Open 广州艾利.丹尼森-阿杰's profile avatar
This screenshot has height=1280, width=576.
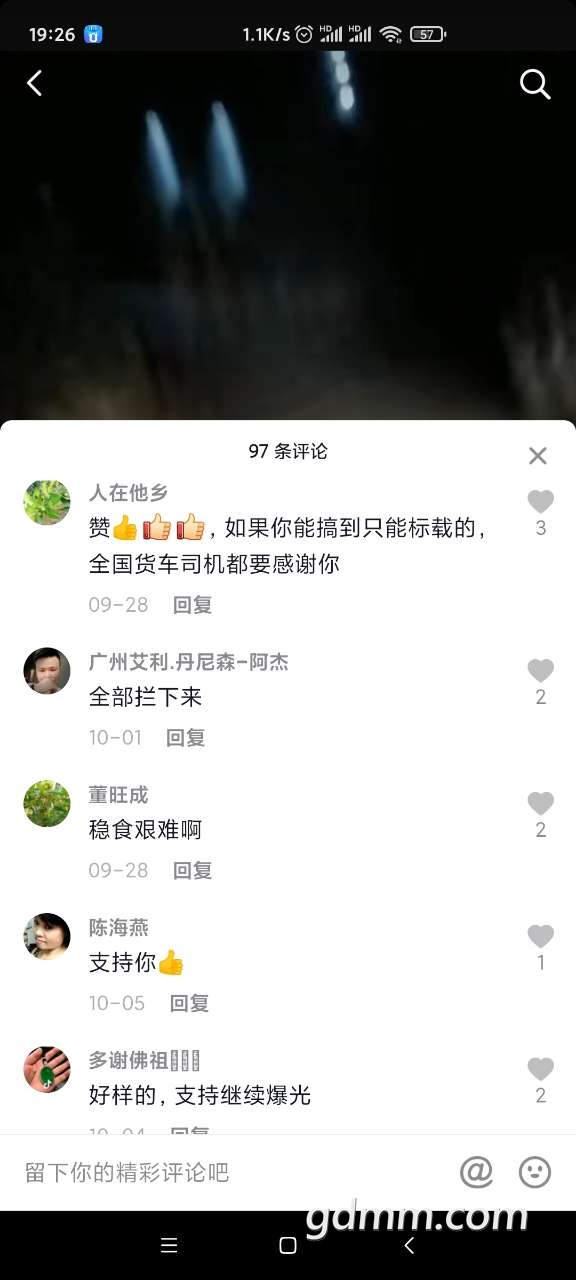coord(47,671)
